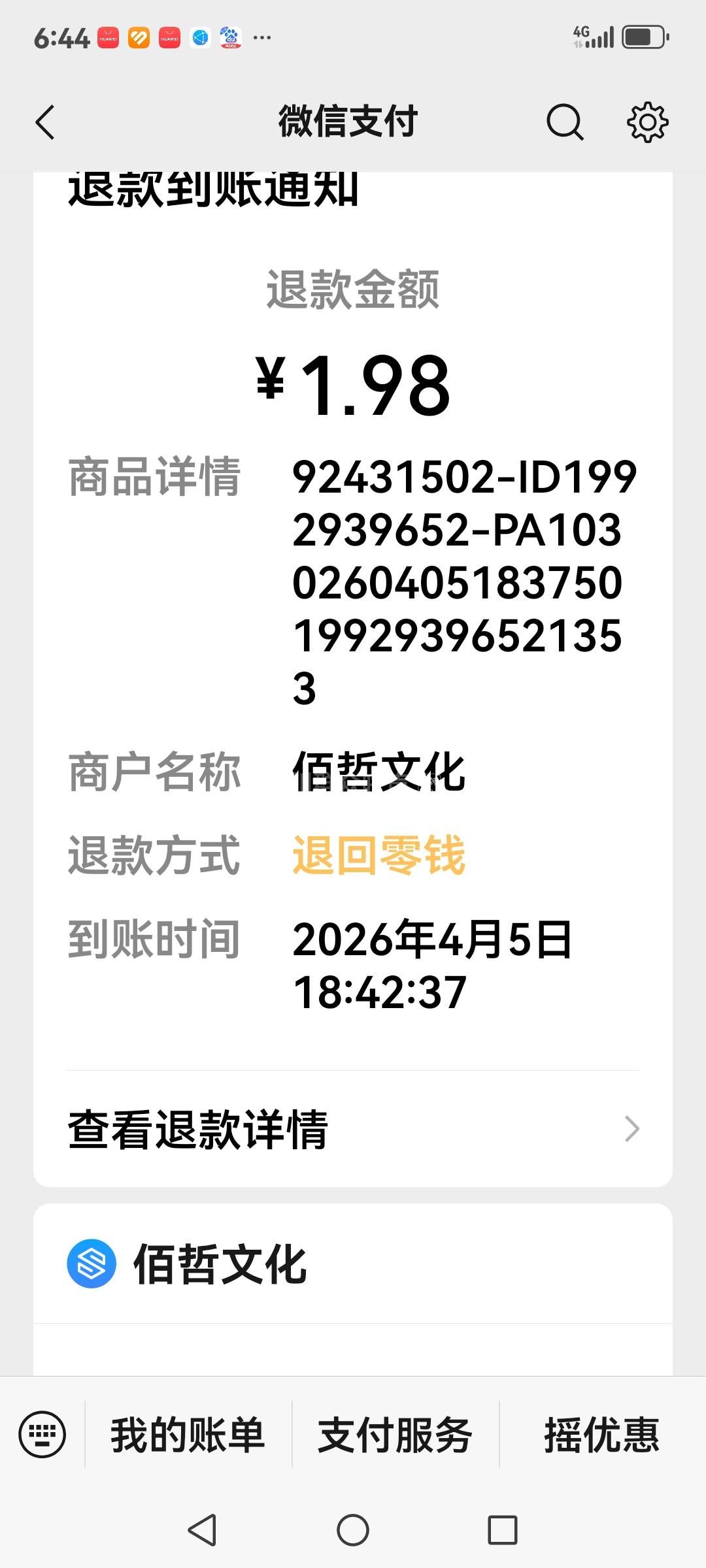Open 我的账单 menu

[x=188, y=1435]
